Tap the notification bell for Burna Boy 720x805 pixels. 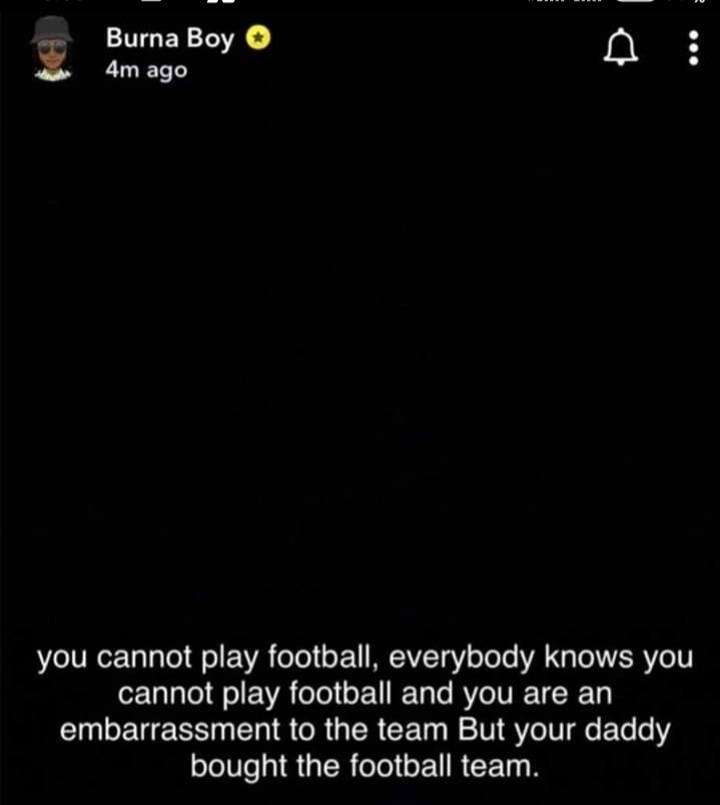[x=621, y=47]
